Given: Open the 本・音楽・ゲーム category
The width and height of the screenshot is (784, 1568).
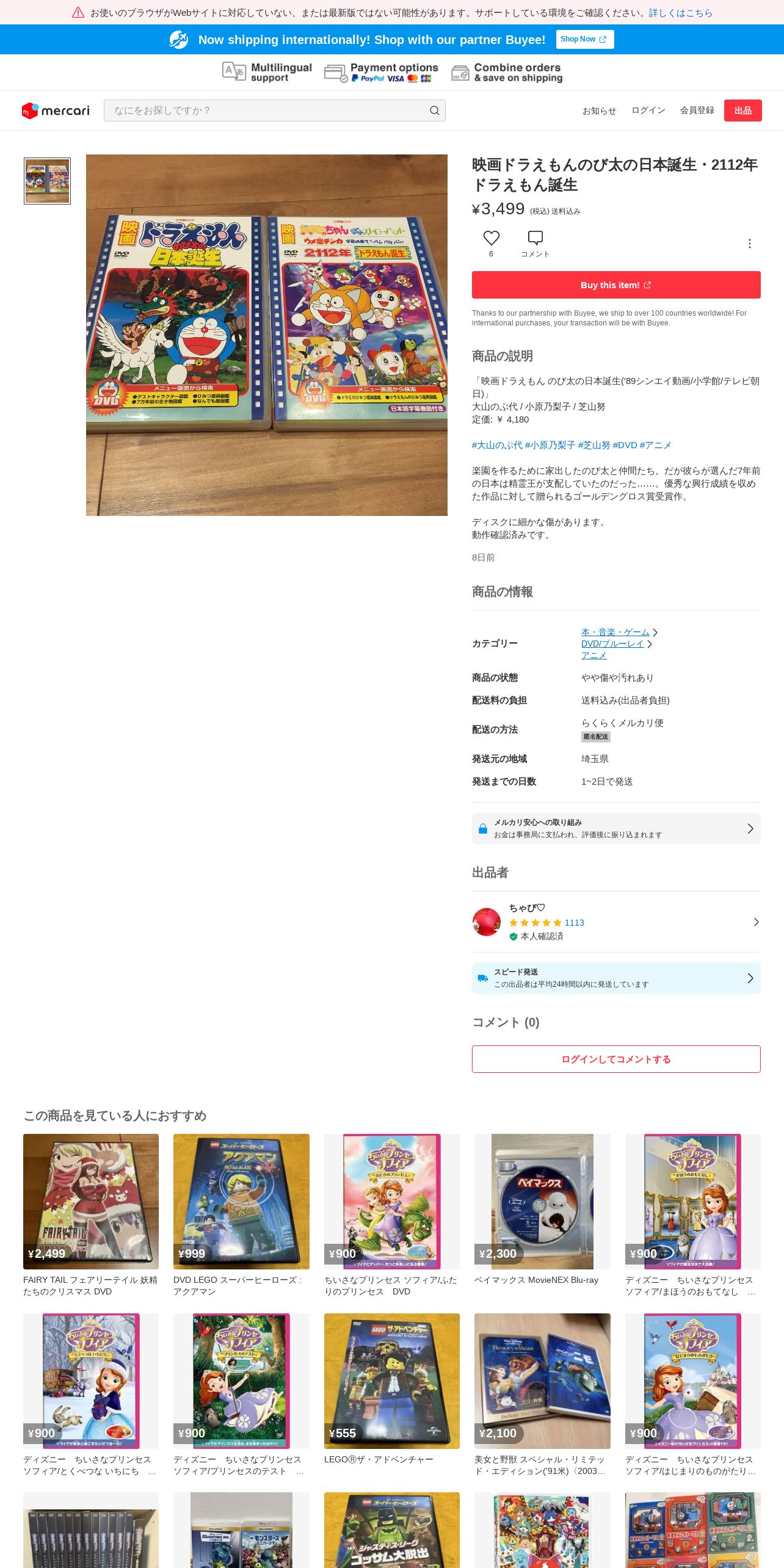Looking at the screenshot, I should pyautogui.click(x=615, y=632).
